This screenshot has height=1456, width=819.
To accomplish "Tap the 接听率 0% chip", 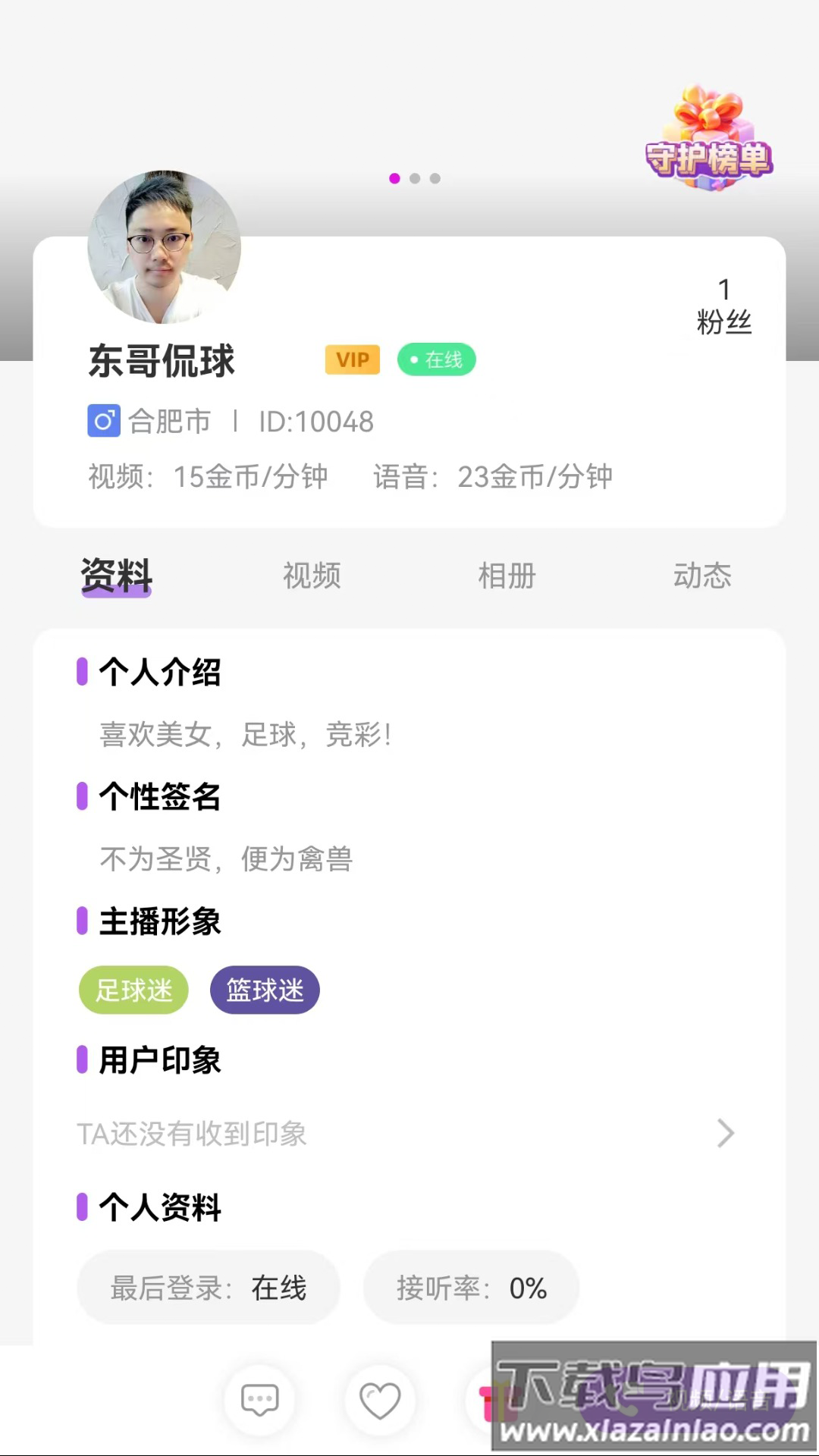I will point(471,1287).
